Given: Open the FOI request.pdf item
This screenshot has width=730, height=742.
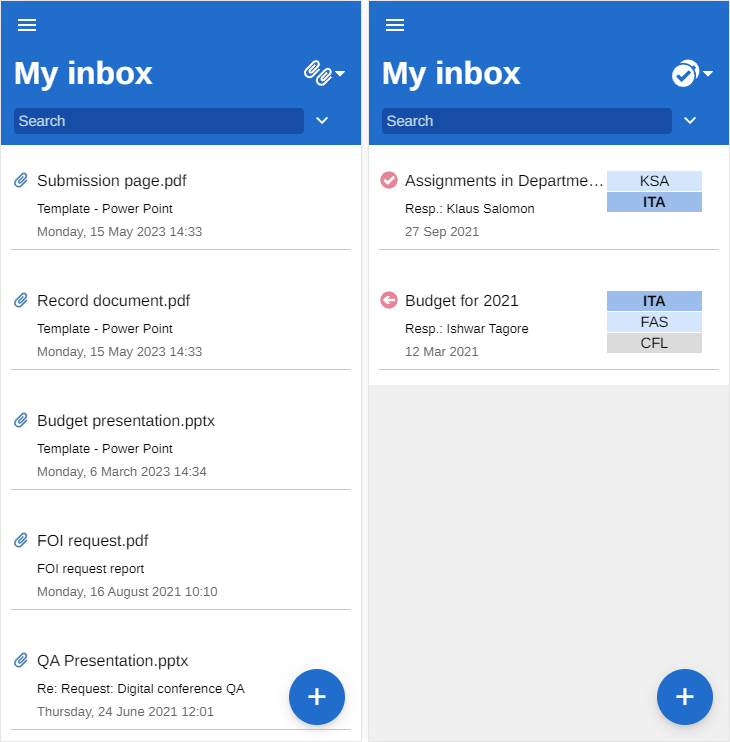Looking at the screenshot, I should click(x=92, y=541).
